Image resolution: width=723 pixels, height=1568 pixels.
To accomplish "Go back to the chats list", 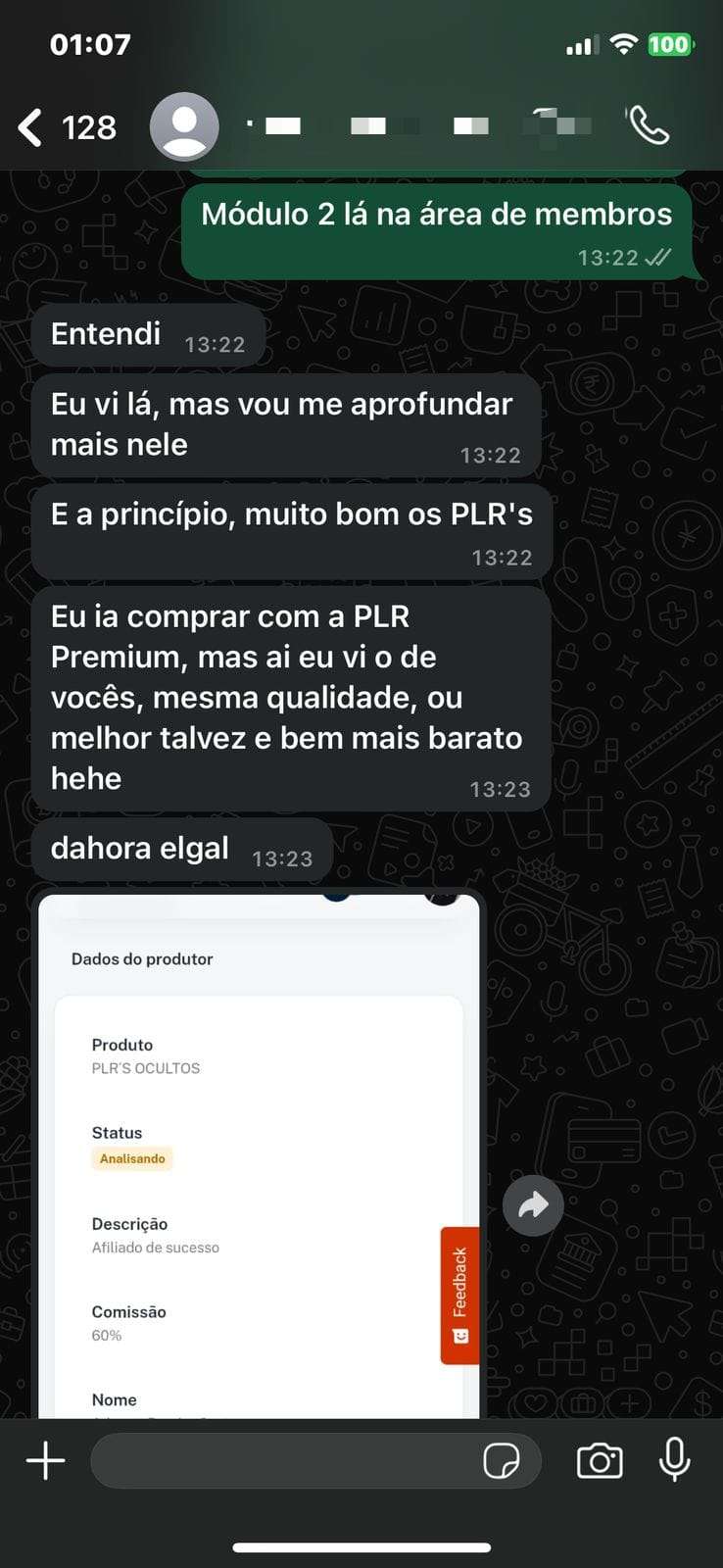I will point(28,127).
